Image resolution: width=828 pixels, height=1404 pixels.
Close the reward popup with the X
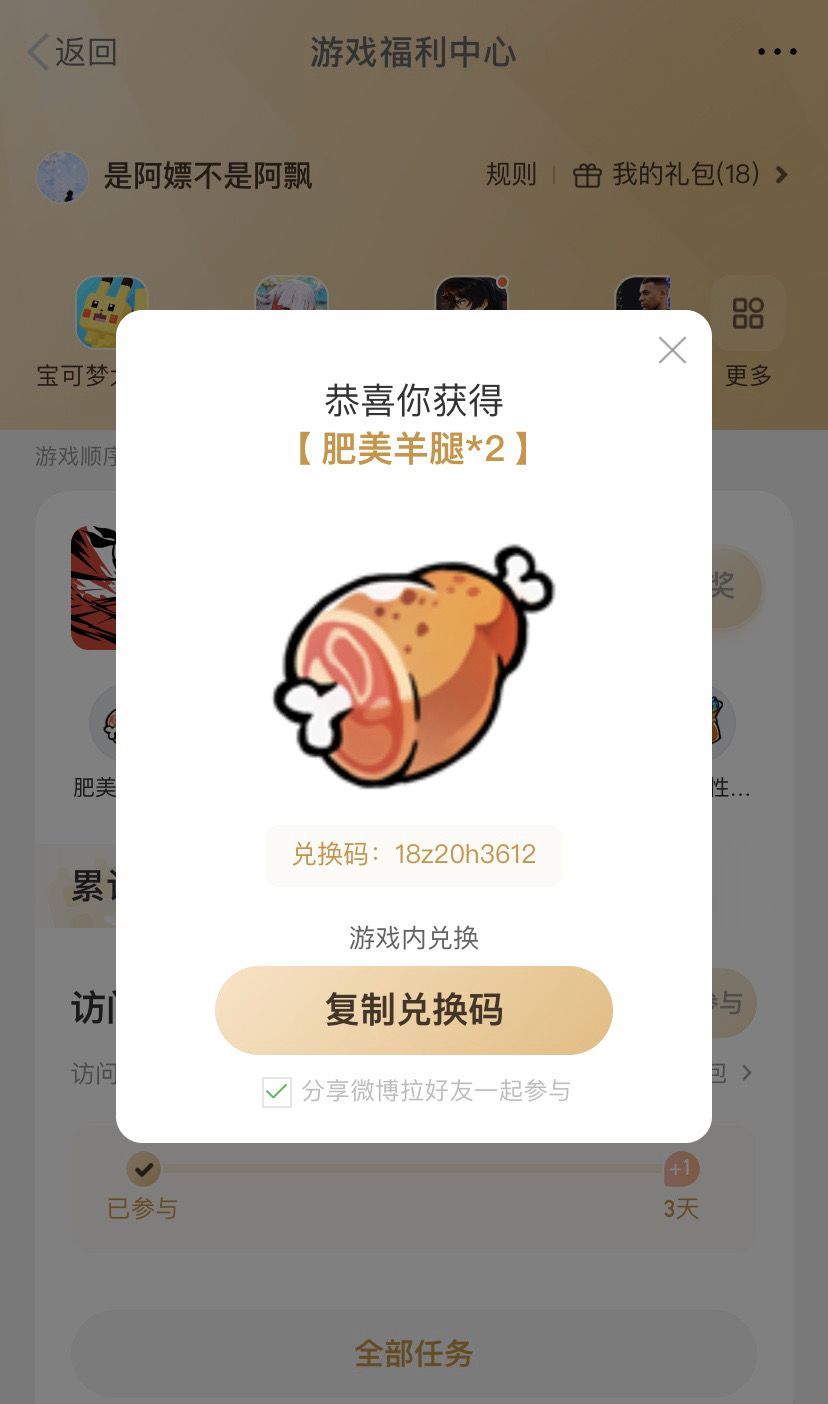coord(672,351)
